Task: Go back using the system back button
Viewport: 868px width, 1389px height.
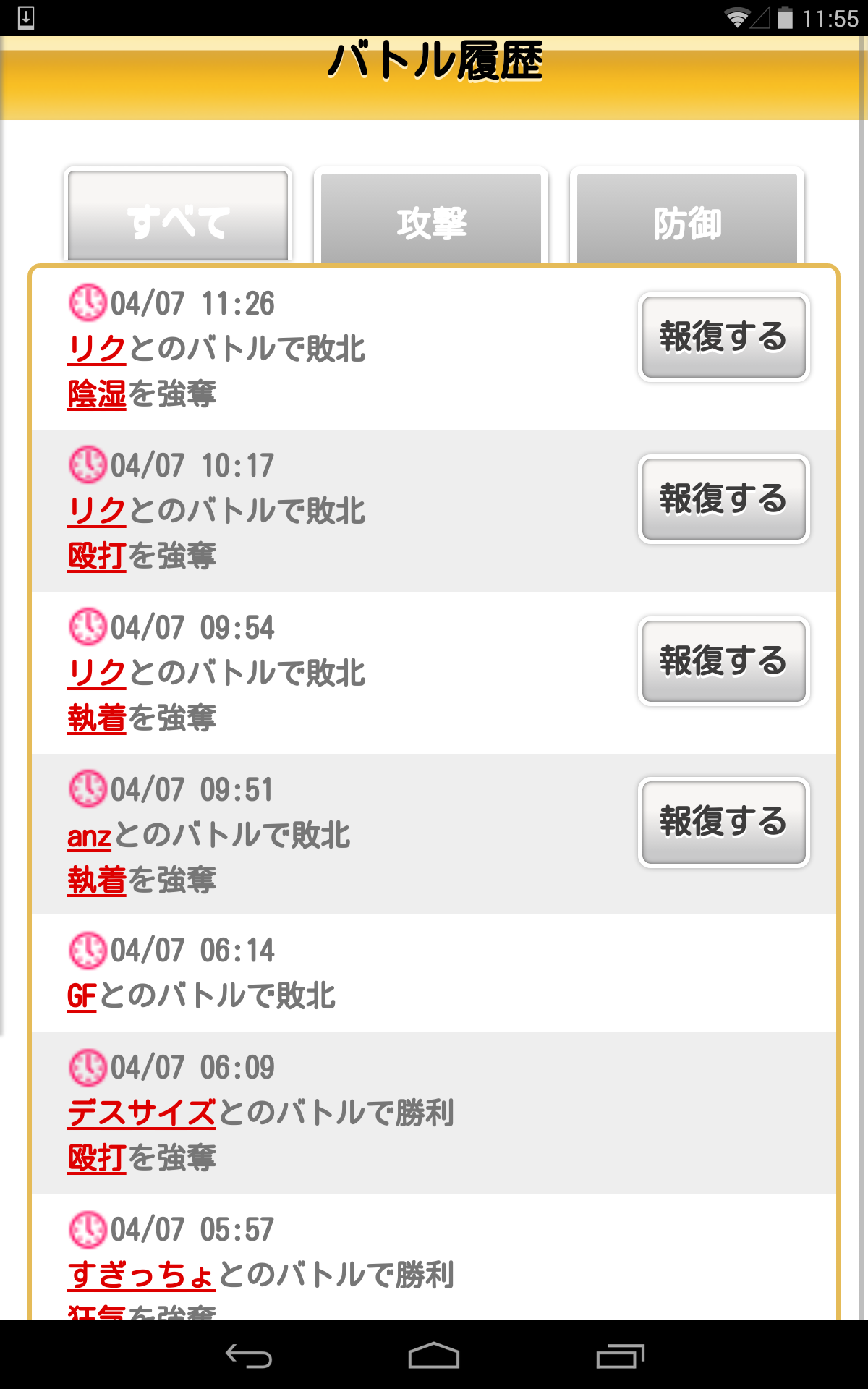Action: 248,1356
